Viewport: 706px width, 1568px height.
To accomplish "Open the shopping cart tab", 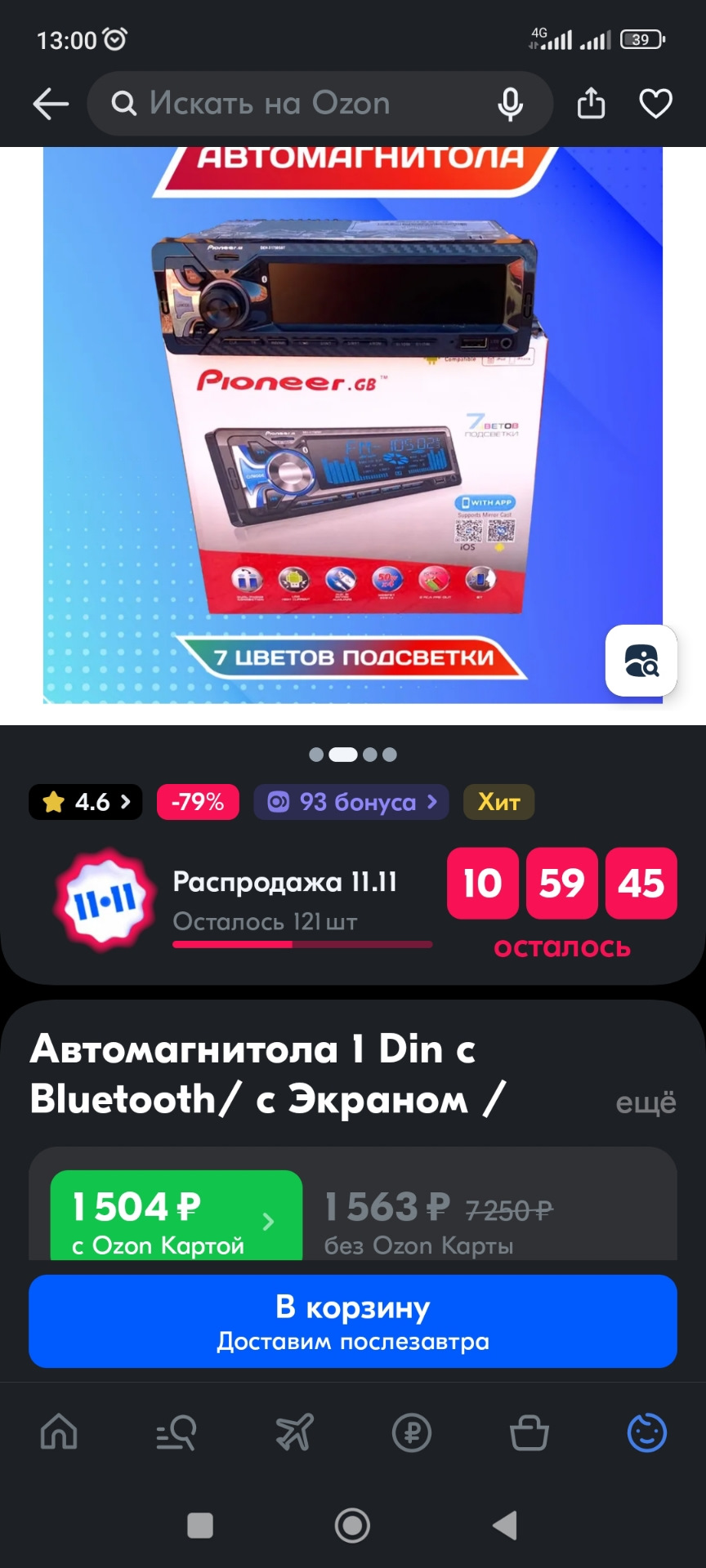I will coord(529,1432).
